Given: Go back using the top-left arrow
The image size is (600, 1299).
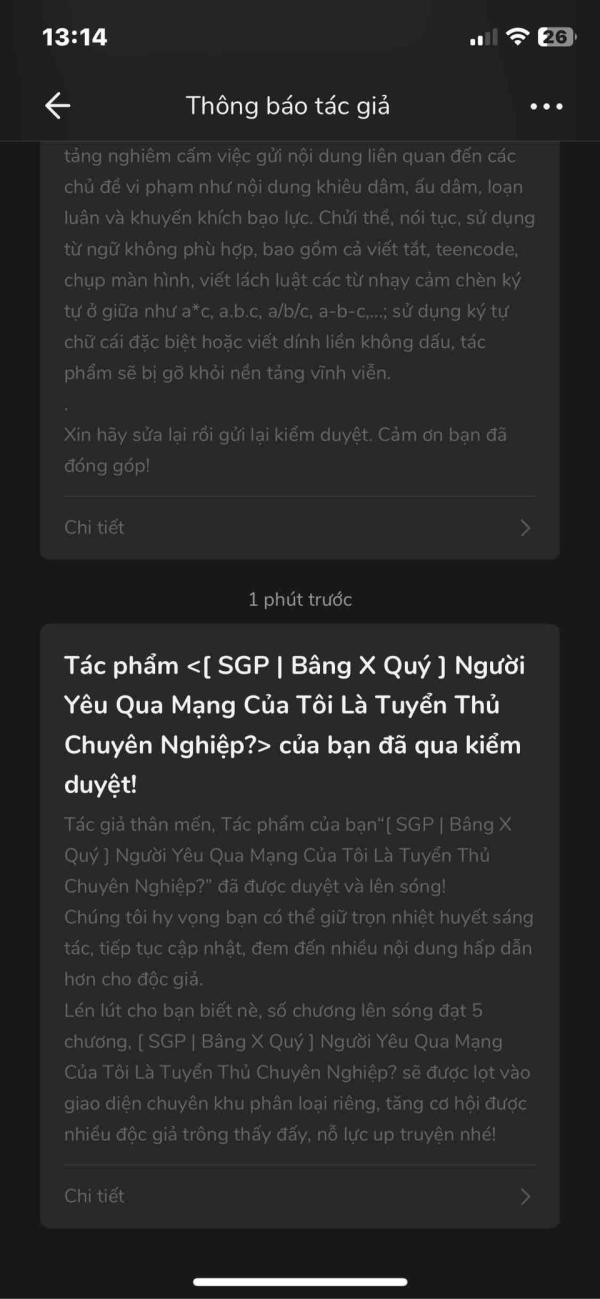Looking at the screenshot, I should 58,106.
